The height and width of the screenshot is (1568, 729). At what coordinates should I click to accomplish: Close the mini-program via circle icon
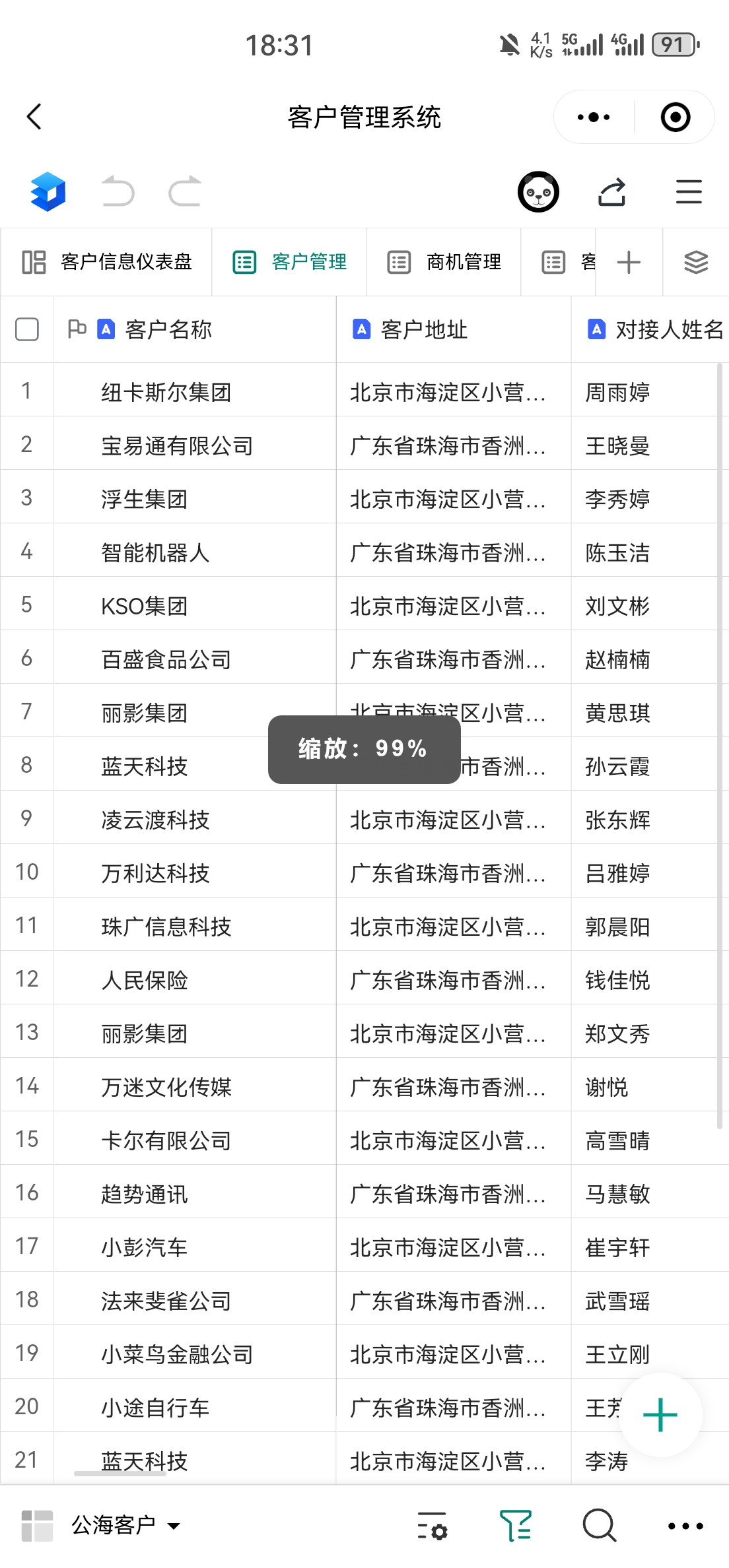[x=675, y=117]
